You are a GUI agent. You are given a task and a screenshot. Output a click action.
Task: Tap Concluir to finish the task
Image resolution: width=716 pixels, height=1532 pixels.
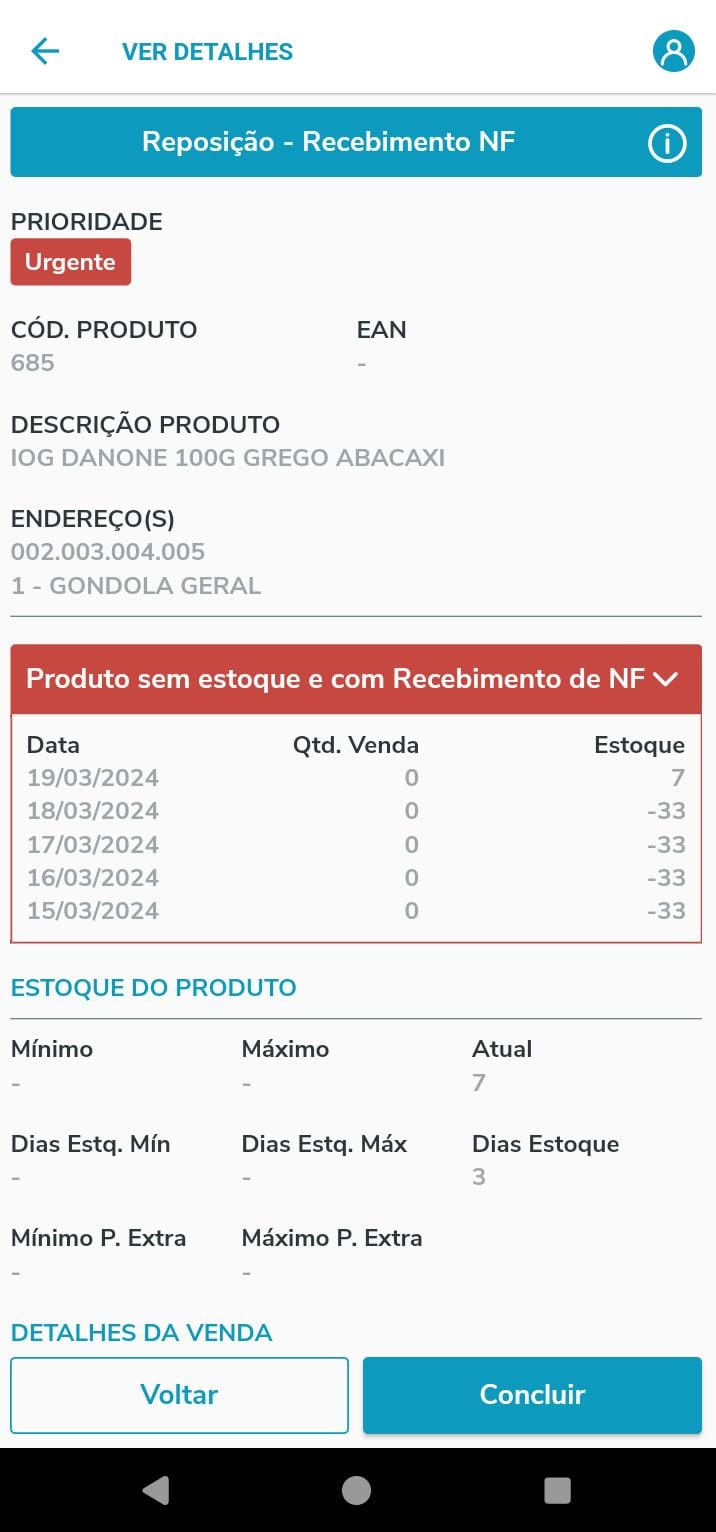tap(532, 1394)
